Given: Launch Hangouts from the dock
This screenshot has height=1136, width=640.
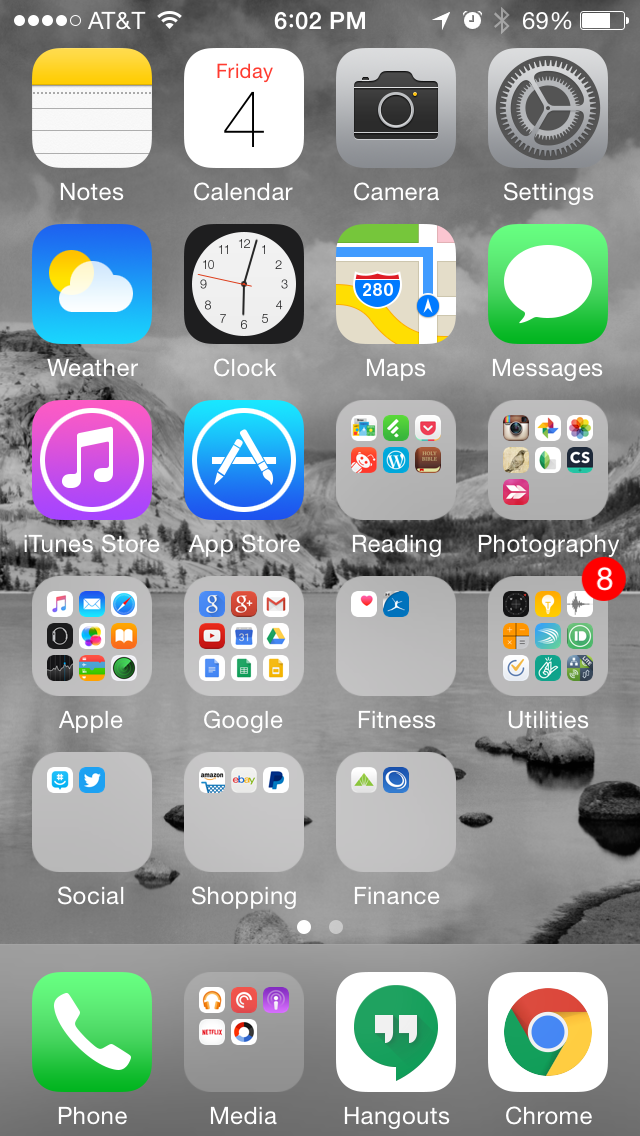Looking at the screenshot, I should (396, 1032).
